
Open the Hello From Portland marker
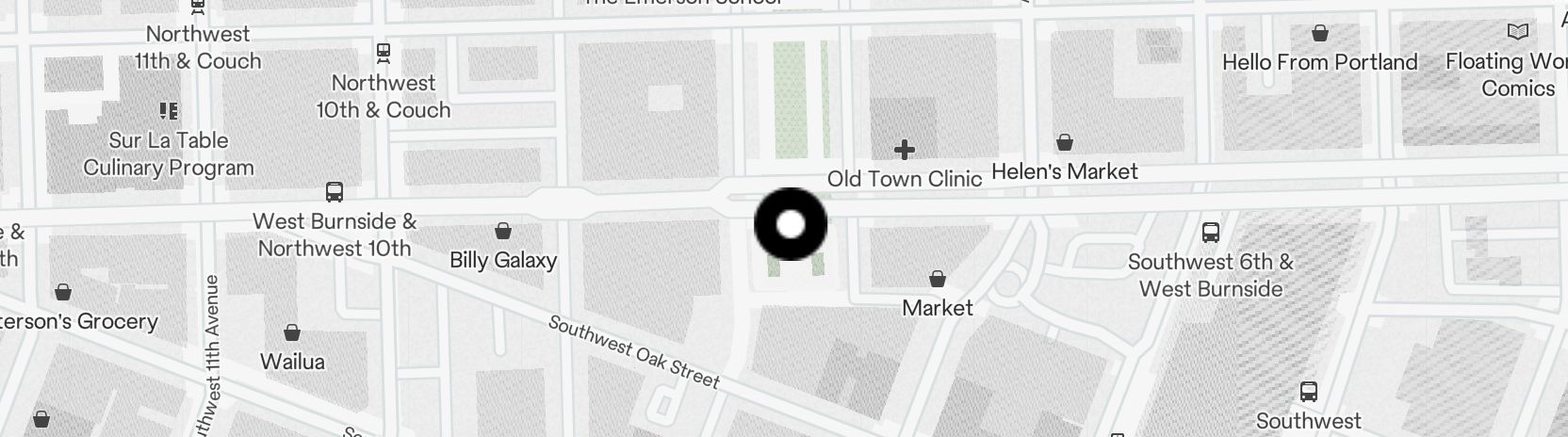(1320, 35)
